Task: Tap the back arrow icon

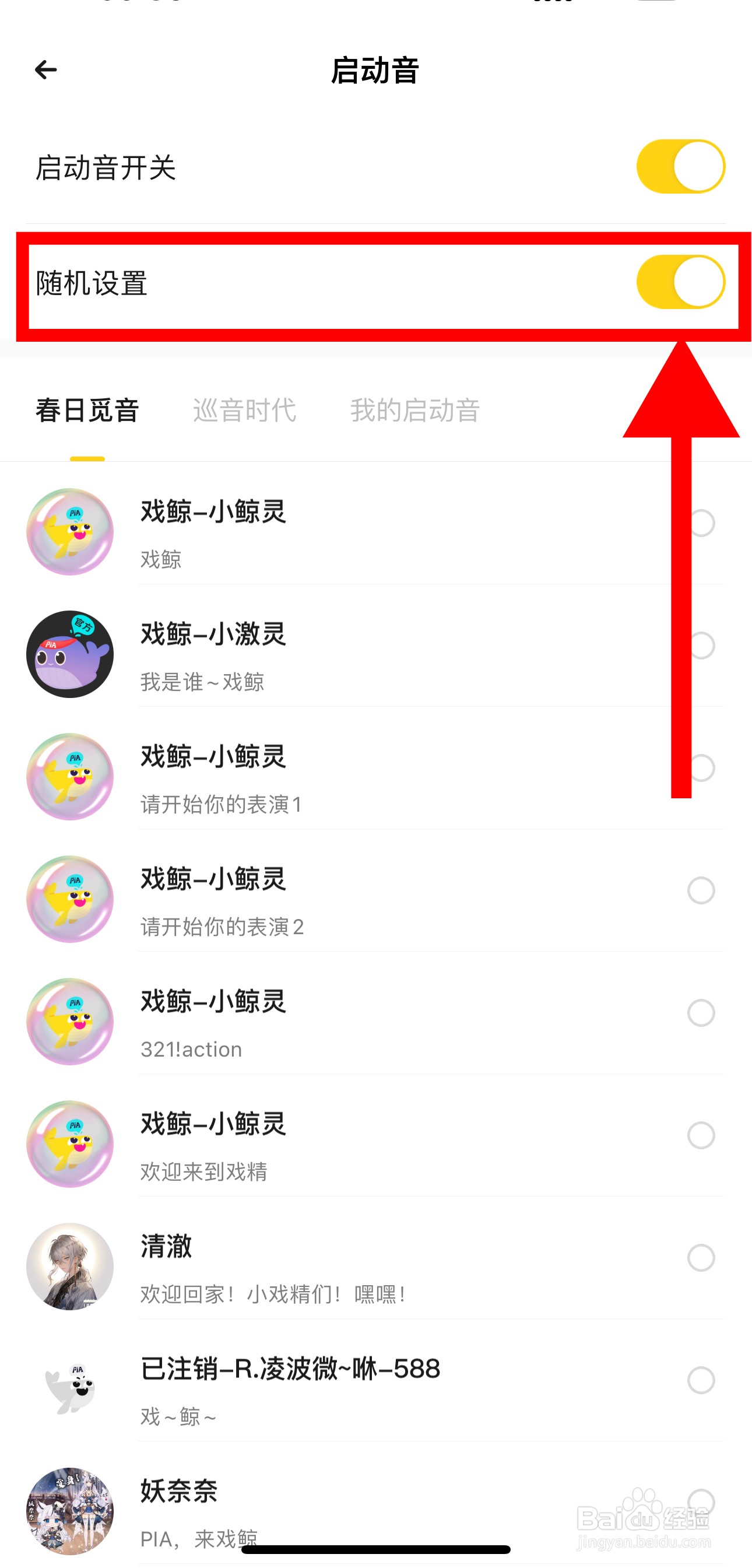Action: (x=45, y=70)
